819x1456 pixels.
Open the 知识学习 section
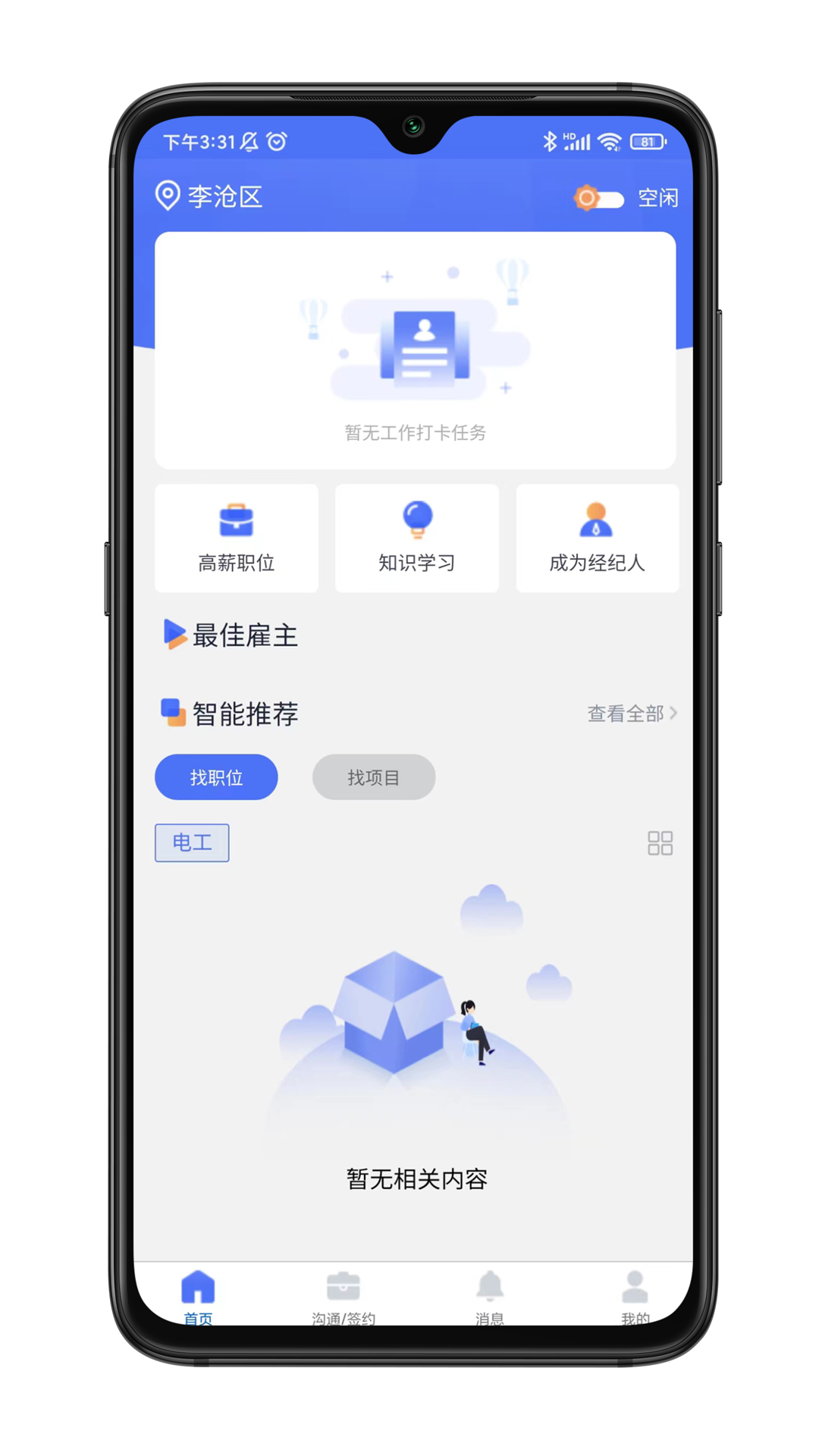pyautogui.click(x=416, y=538)
